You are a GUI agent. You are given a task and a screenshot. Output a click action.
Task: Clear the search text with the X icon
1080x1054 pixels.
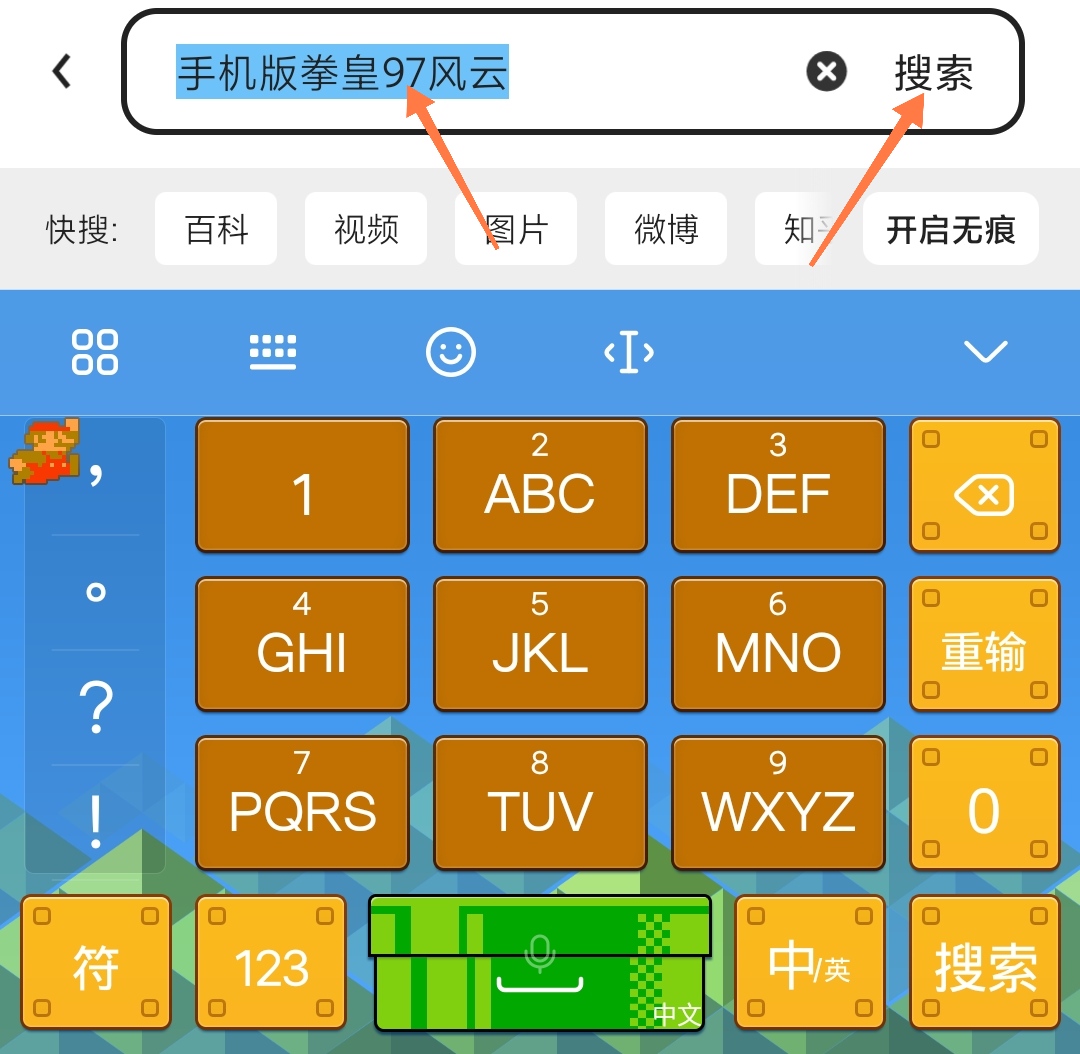coord(826,72)
